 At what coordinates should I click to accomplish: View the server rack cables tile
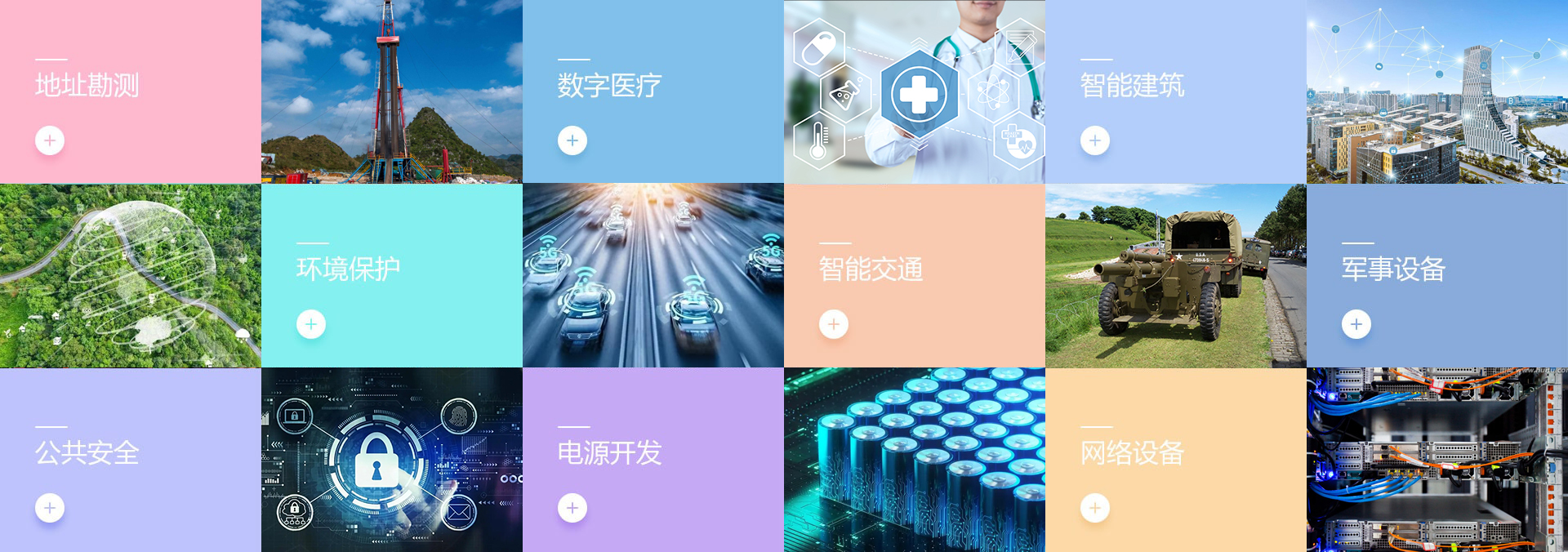click(1437, 460)
